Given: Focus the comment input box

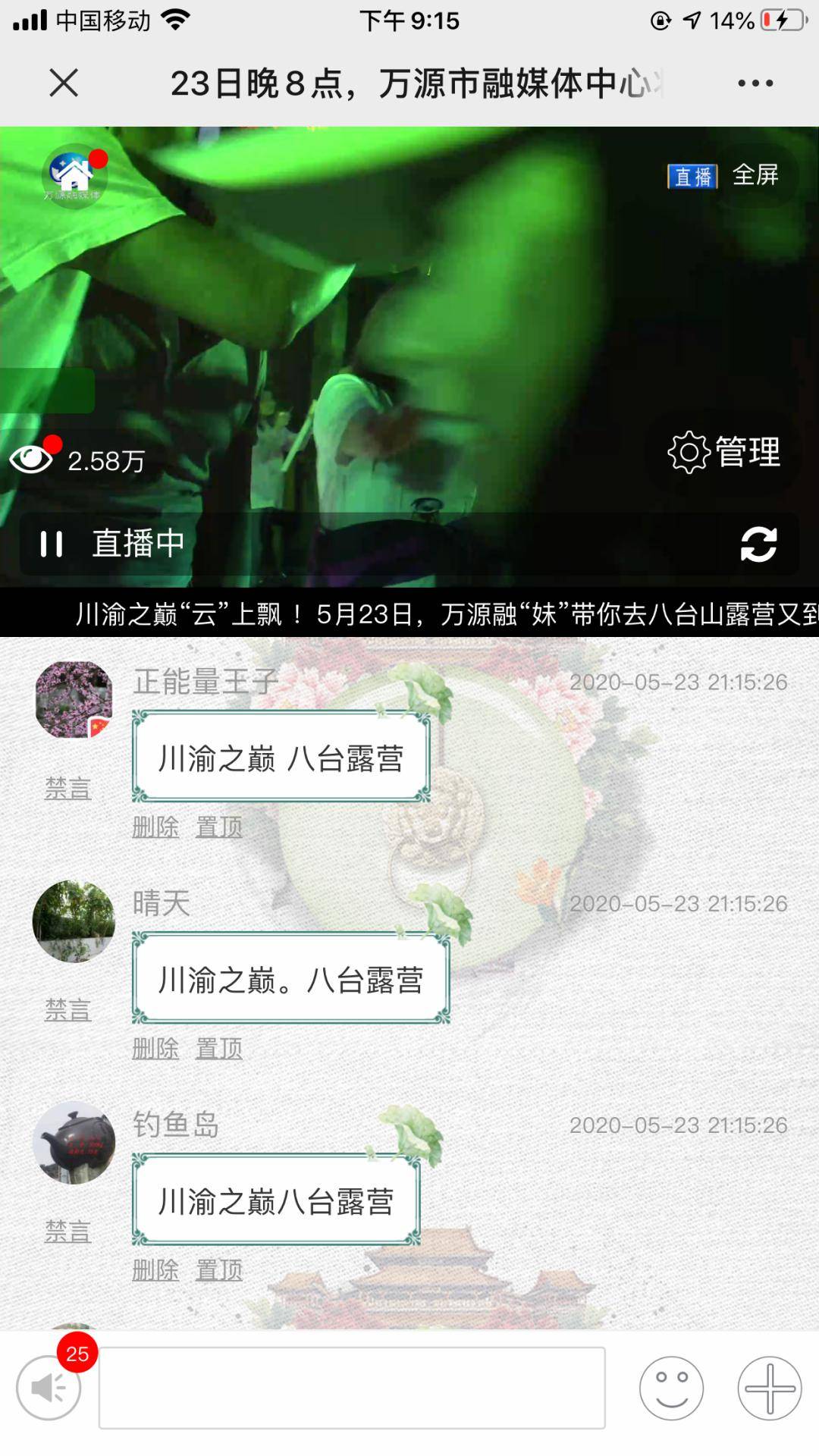Looking at the screenshot, I should pos(352,1388).
